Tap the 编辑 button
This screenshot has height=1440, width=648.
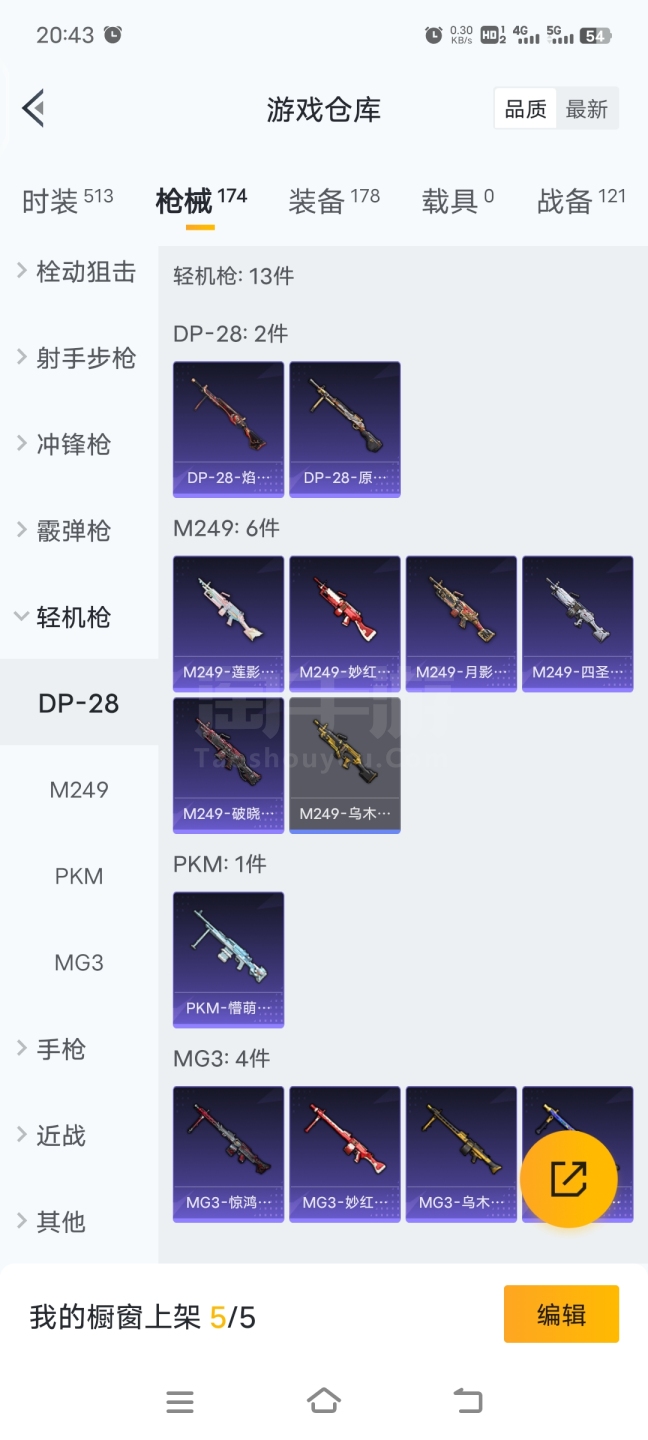coord(561,1314)
